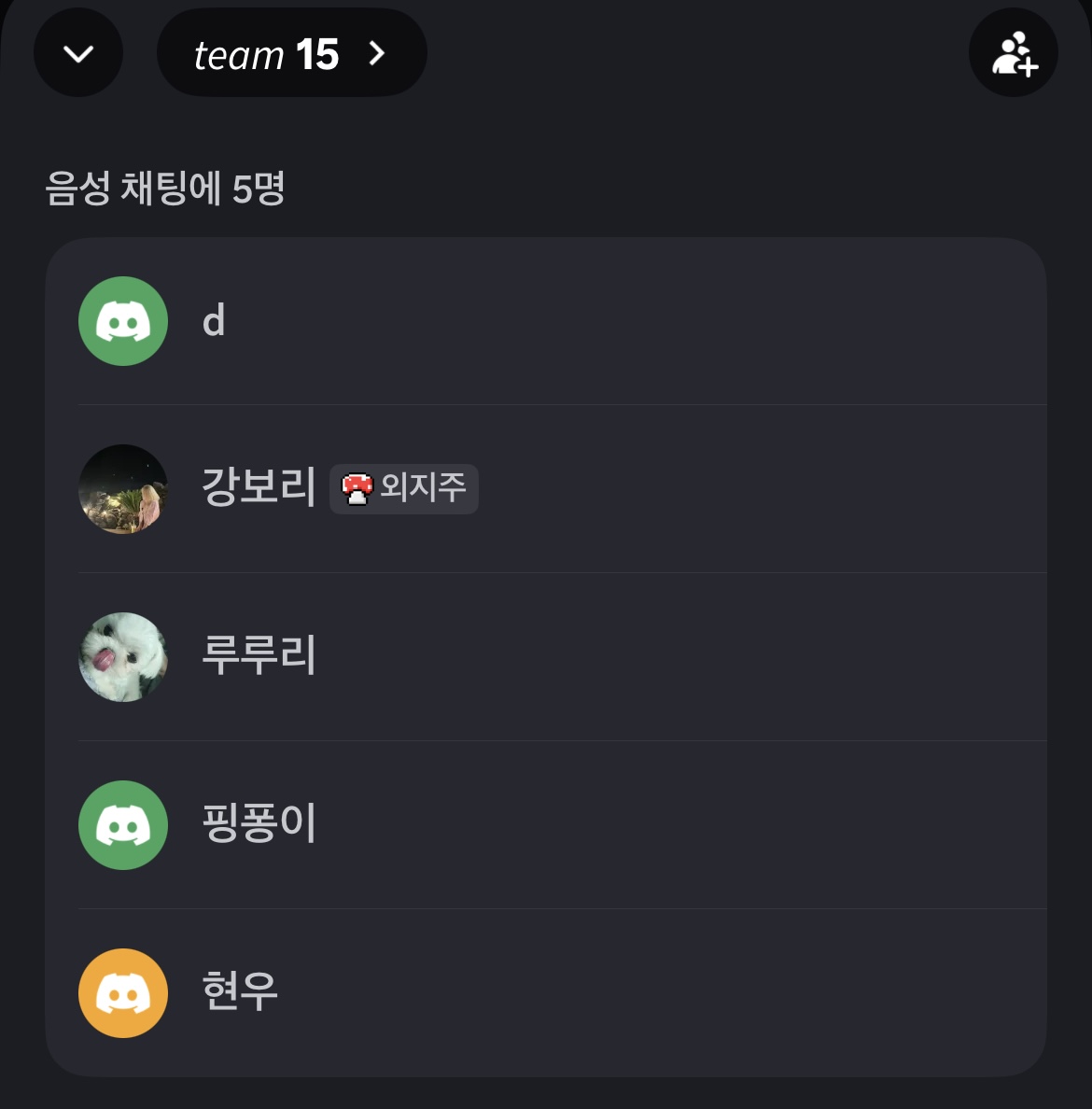Open the team 15 channel details
This screenshot has height=1109, width=1092.
290,53
